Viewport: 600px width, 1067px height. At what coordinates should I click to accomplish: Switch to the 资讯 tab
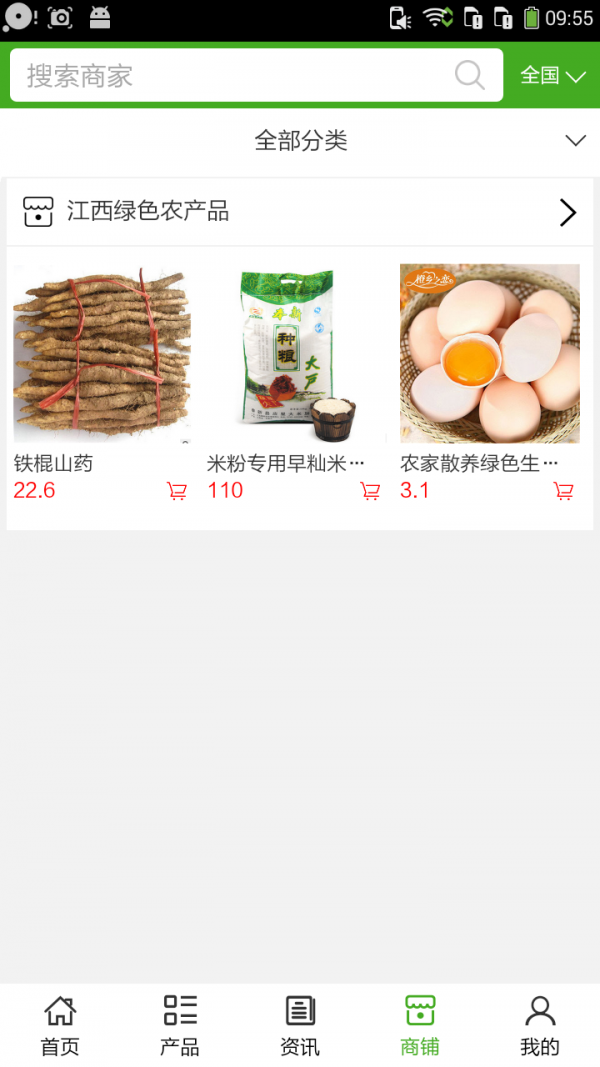pyautogui.click(x=300, y=1025)
